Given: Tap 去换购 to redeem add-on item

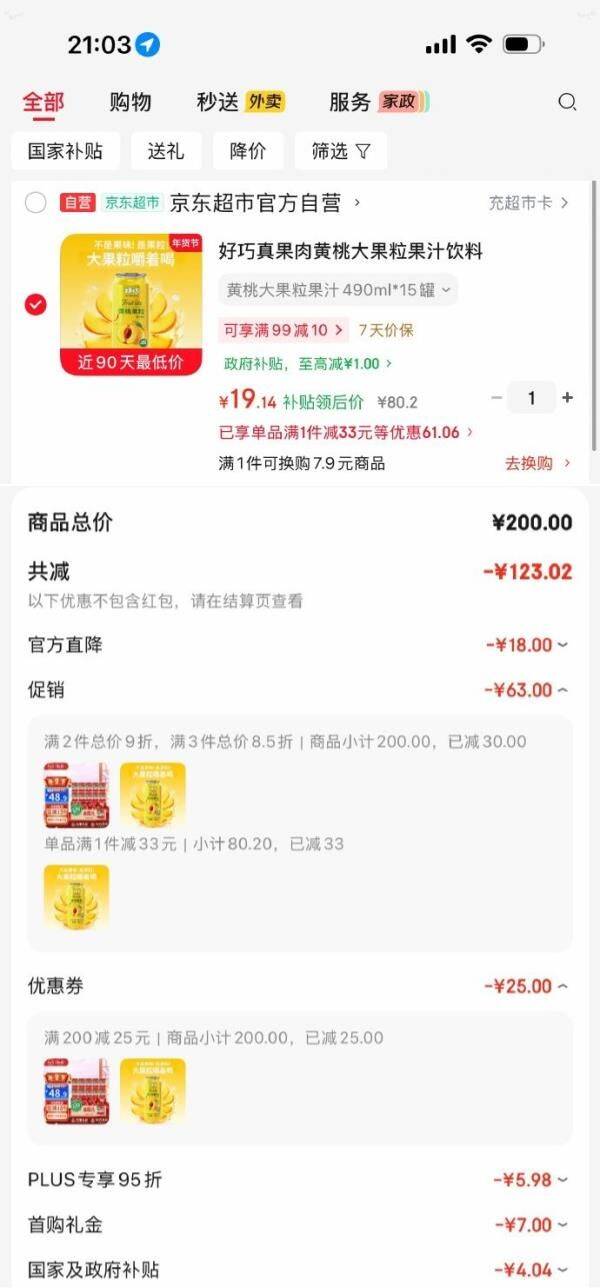Looking at the screenshot, I should coord(538,463).
